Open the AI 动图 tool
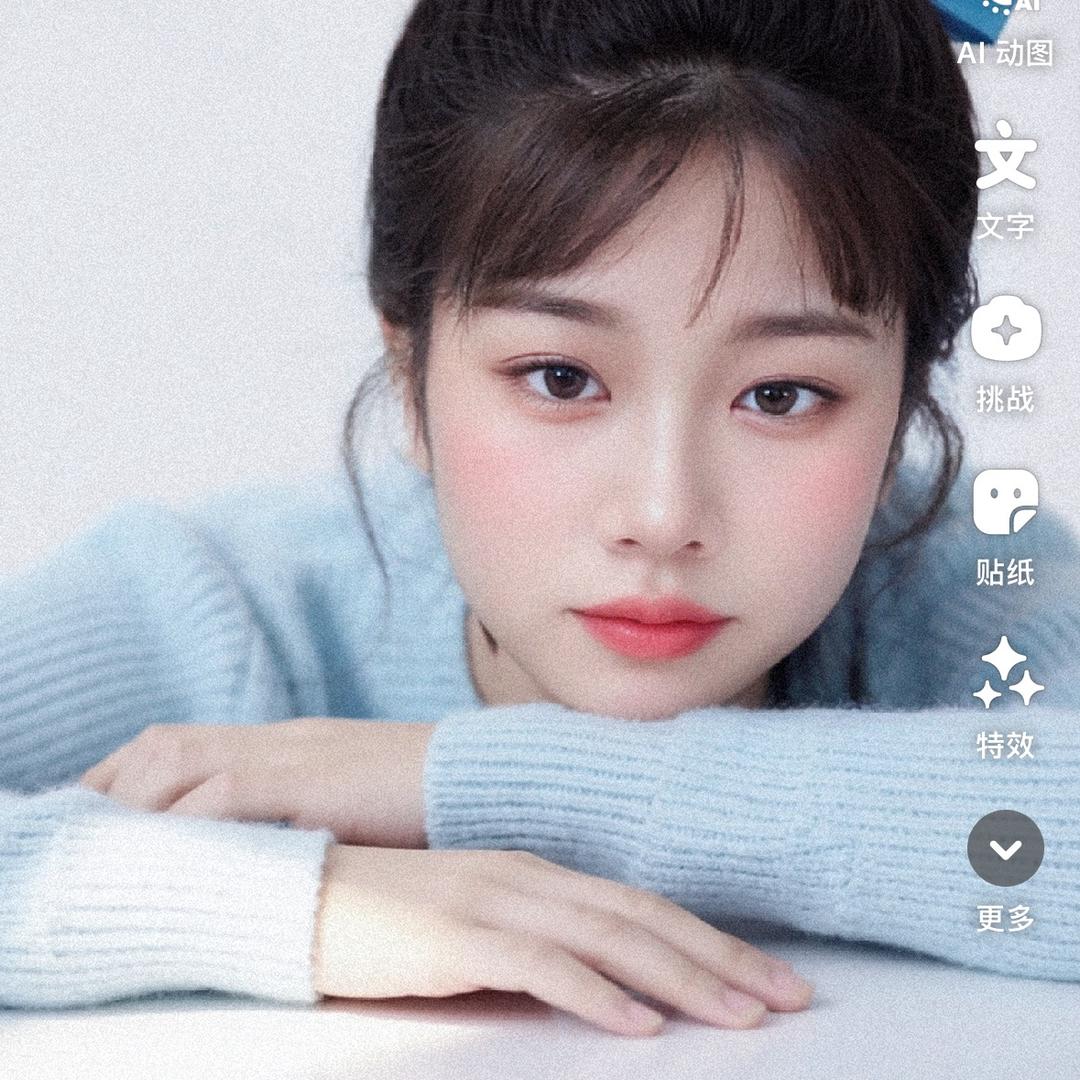The image size is (1080, 1080). pos(1005,30)
